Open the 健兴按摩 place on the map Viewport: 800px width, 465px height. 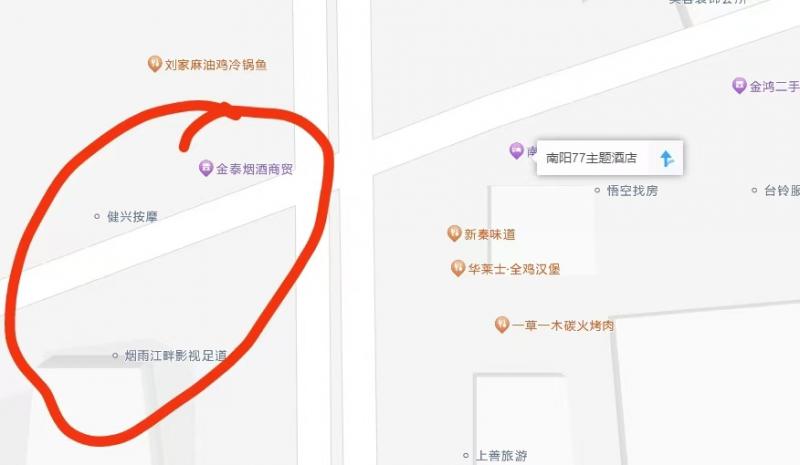[97, 216]
